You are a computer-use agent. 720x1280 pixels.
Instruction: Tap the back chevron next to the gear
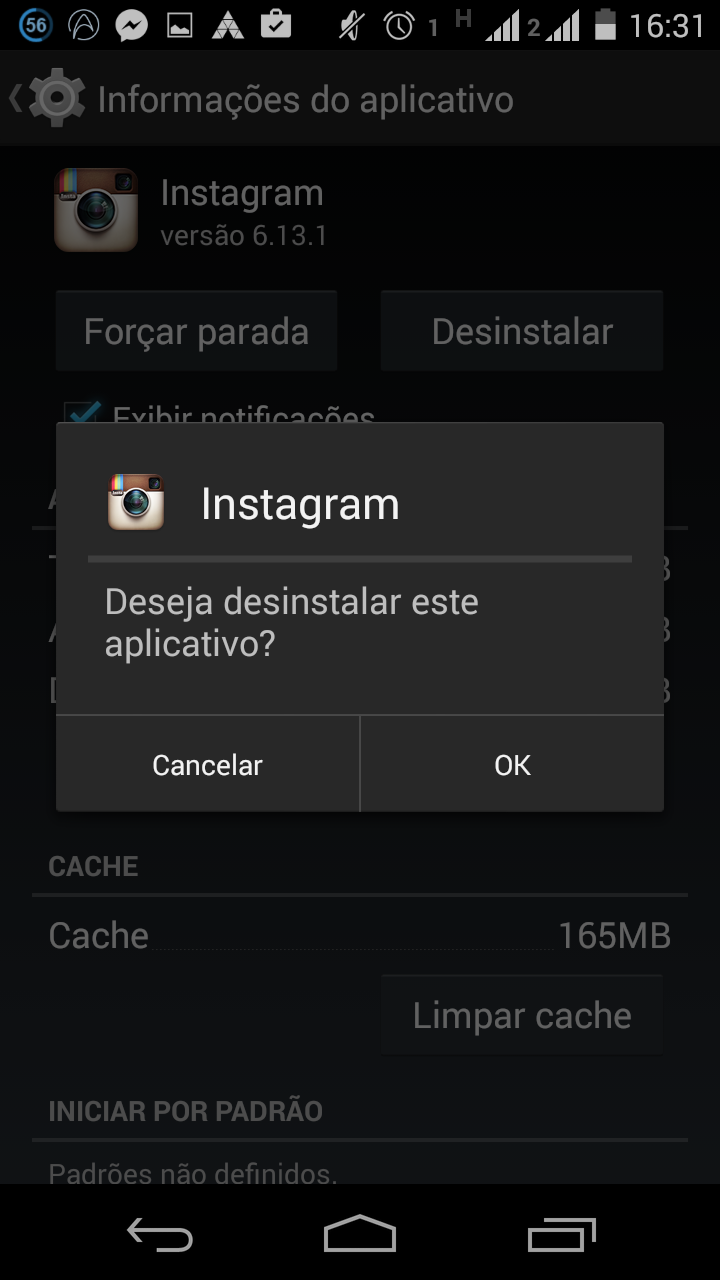click(x=17, y=97)
